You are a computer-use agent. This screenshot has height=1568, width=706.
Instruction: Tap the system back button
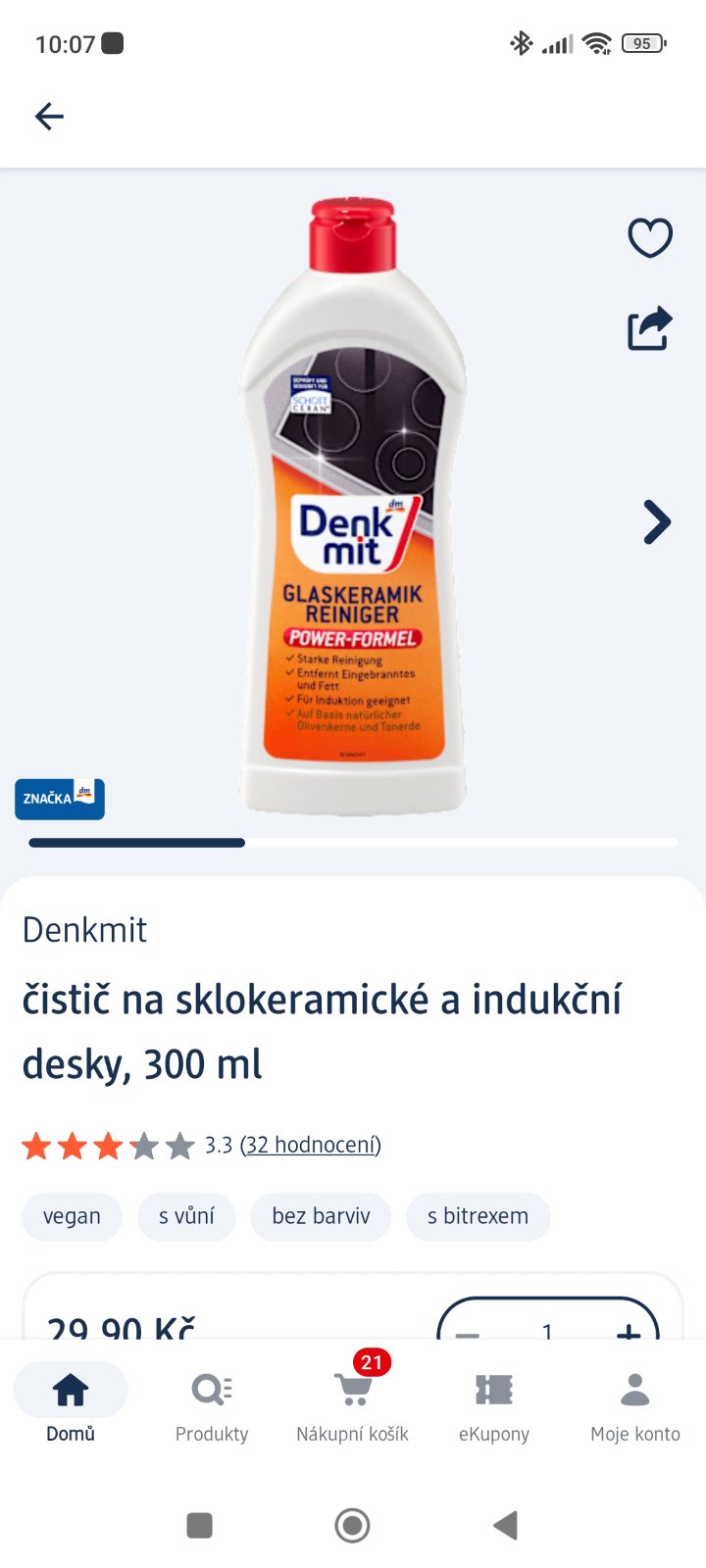(505, 1525)
